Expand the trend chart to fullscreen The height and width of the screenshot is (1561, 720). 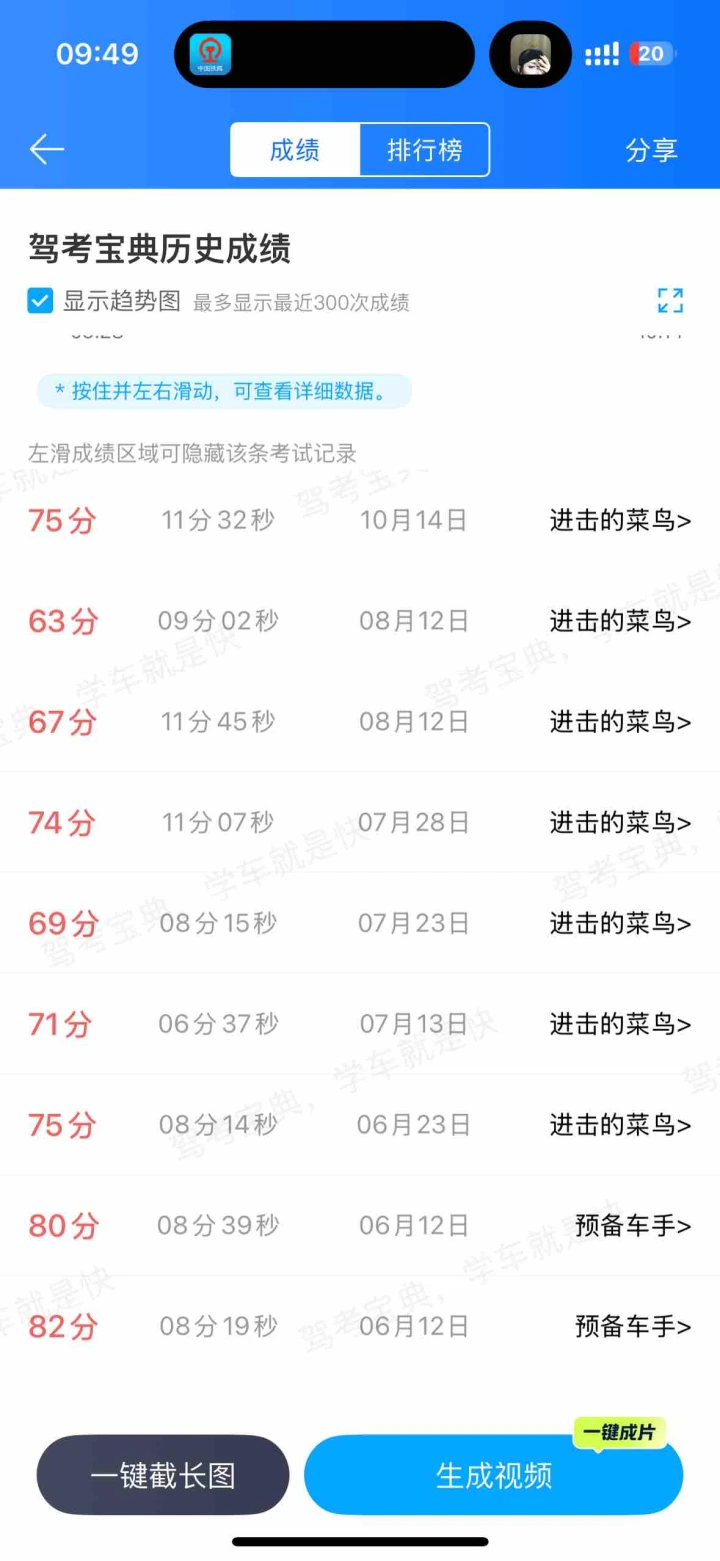(x=670, y=300)
